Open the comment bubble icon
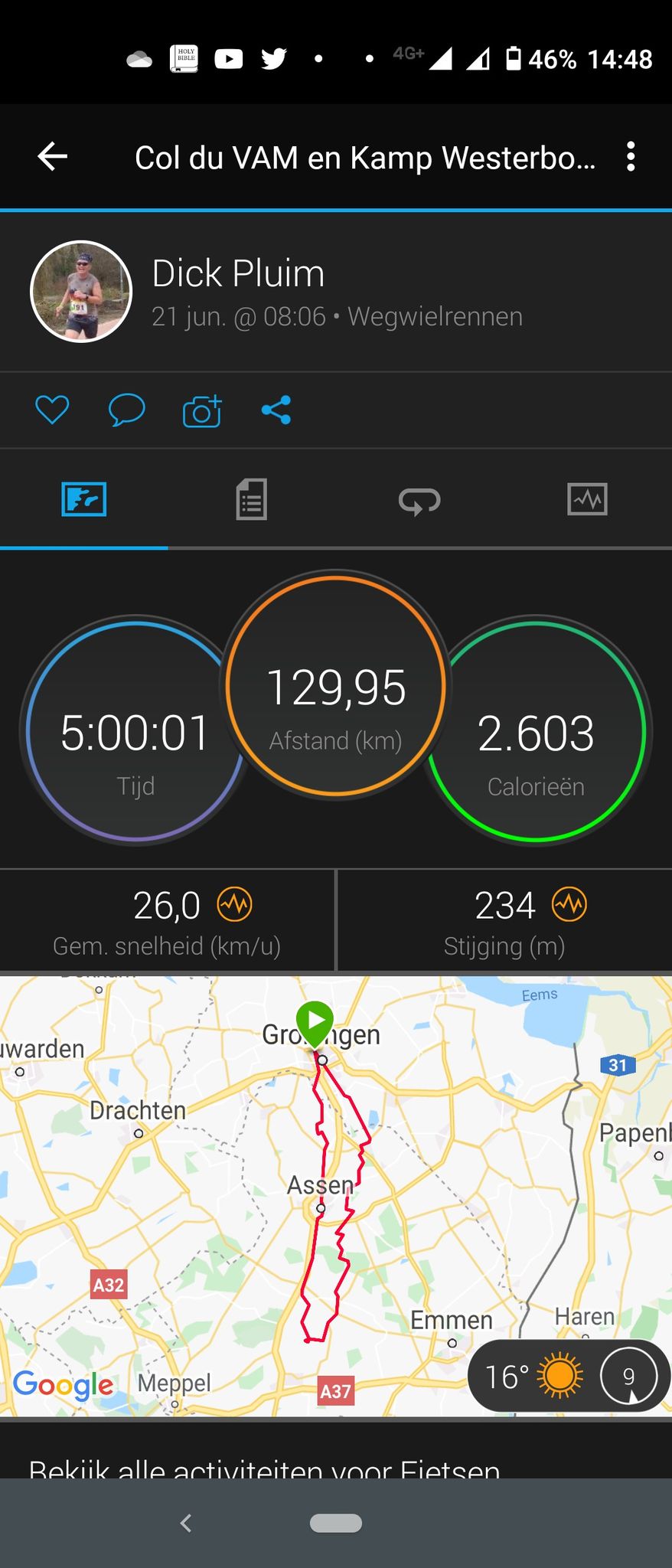Image resolution: width=672 pixels, height=1568 pixels. click(x=126, y=410)
